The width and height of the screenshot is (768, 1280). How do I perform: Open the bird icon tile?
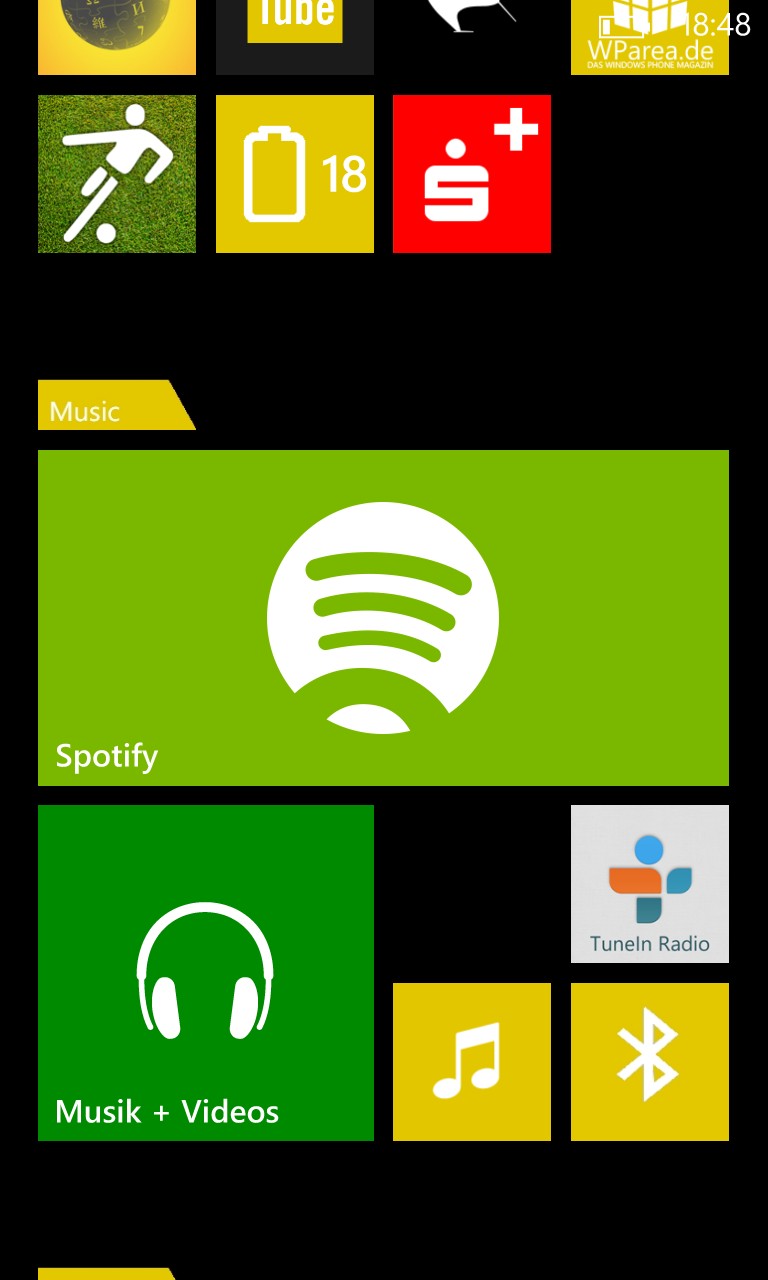[472, 37]
